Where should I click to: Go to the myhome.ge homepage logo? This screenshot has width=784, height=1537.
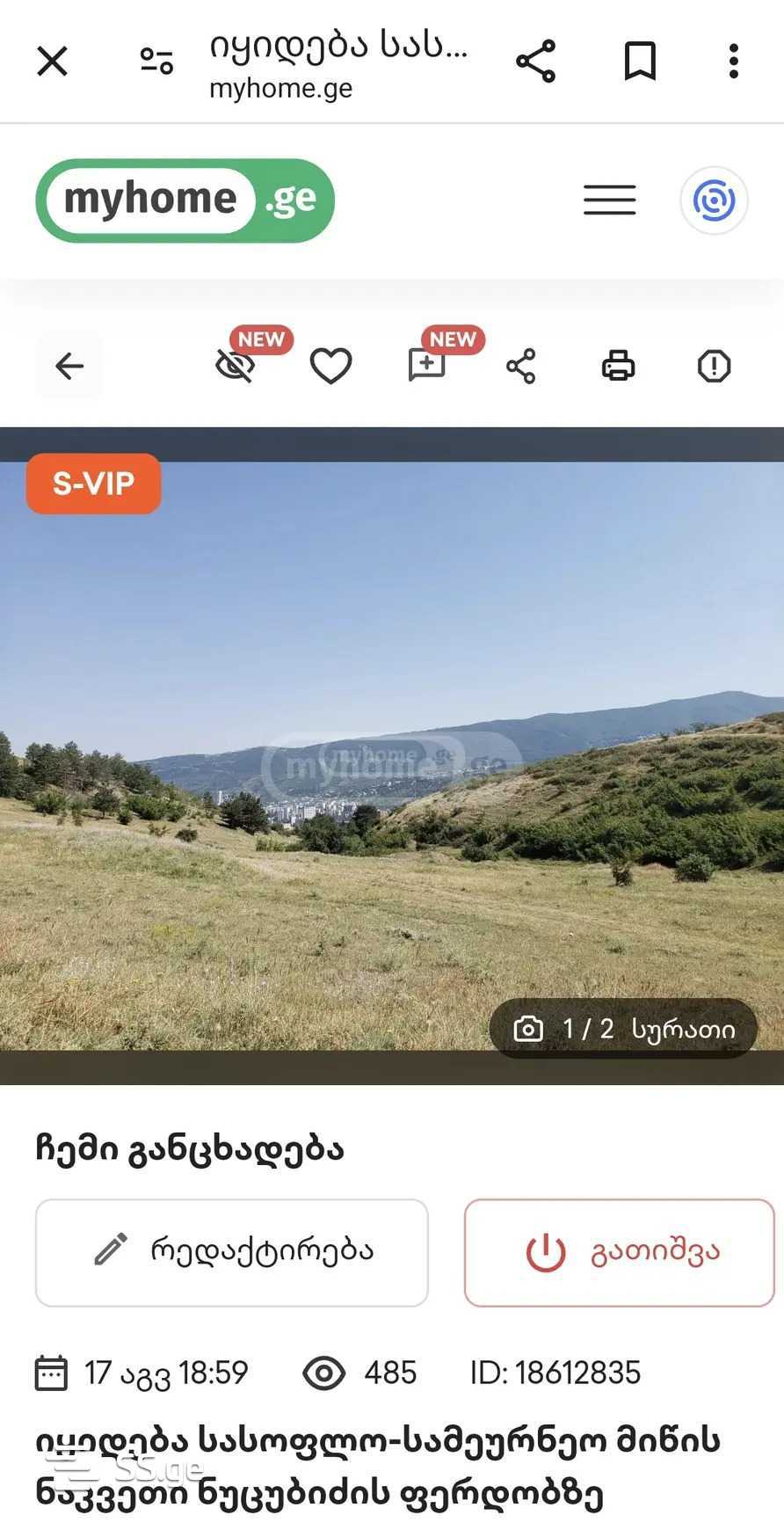185,200
